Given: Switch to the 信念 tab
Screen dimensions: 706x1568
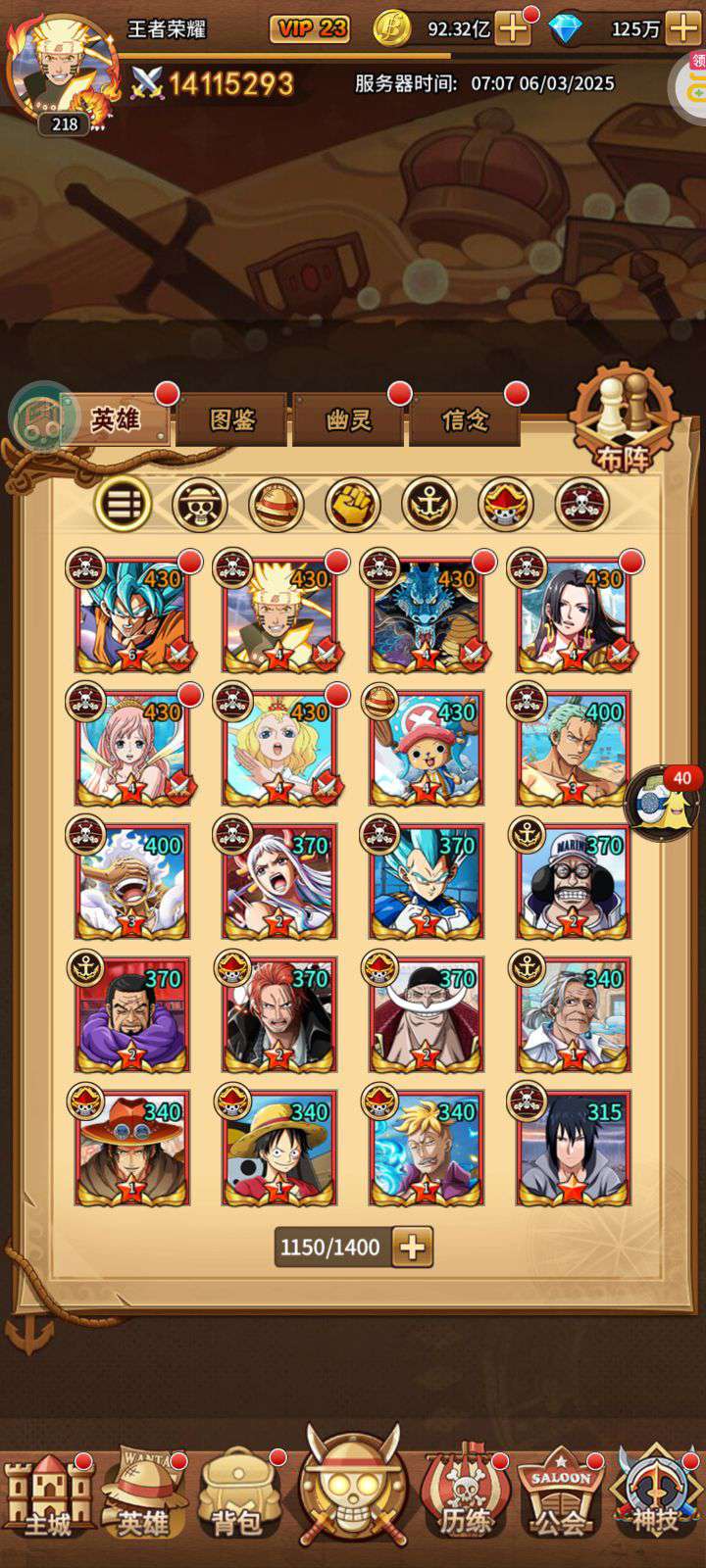Looking at the screenshot, I should pyautogui.click(x=465, y=419).
